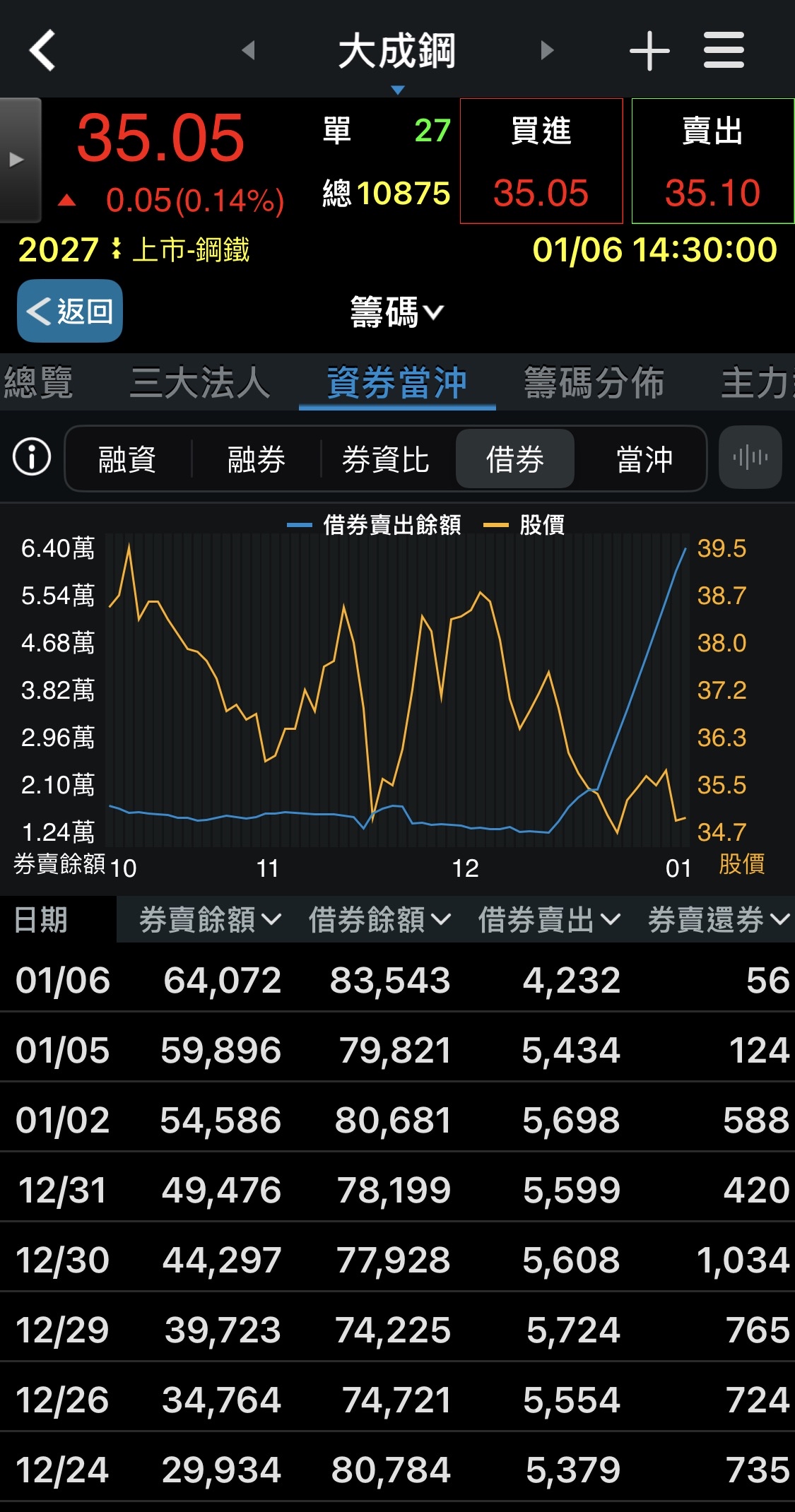This screenshot has height=1512, width=795.
Task: Select the 融券 segment
Action: pos(257,459)
